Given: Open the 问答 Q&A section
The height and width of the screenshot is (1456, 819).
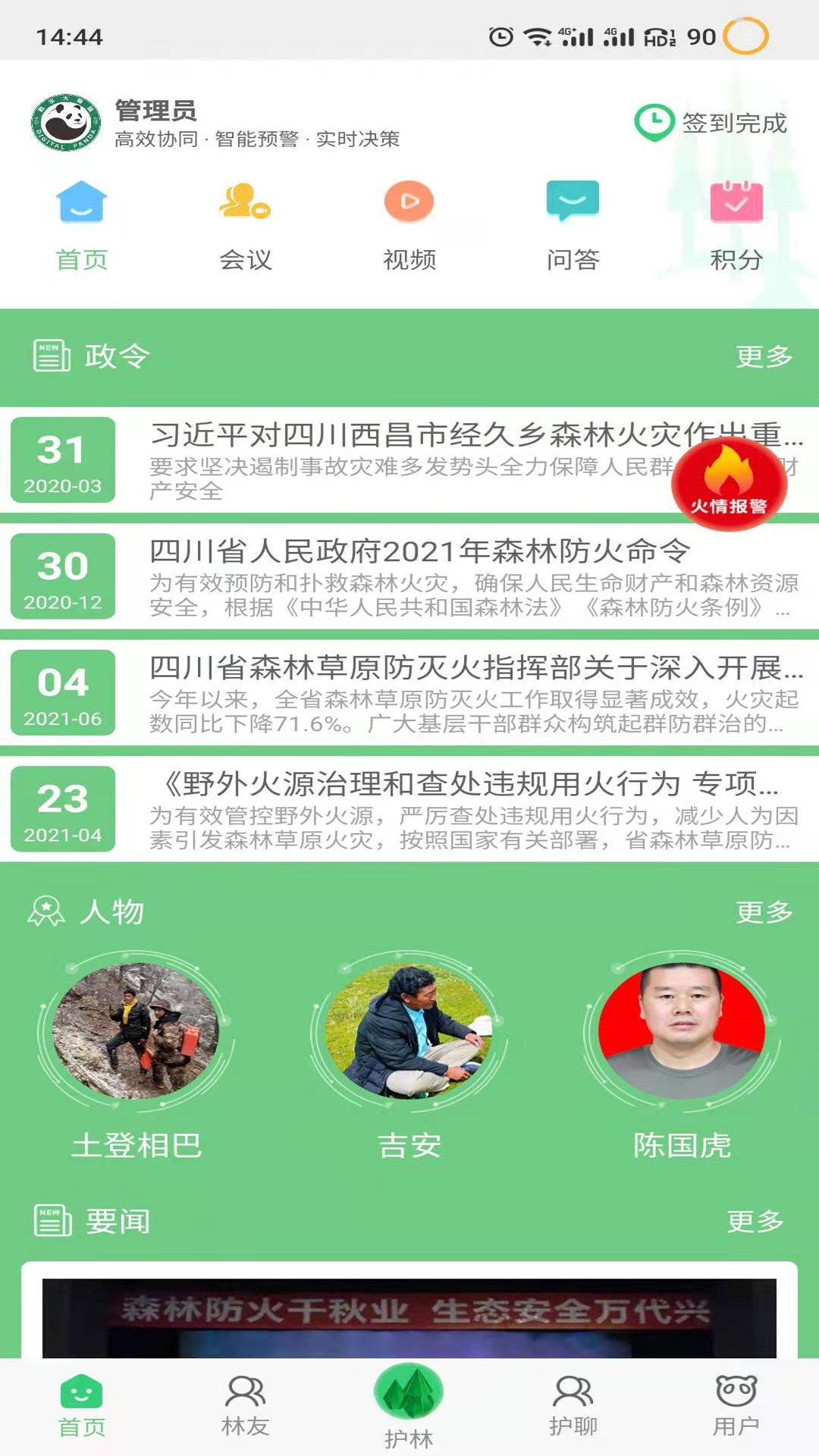Looking at the screenshot, I should (573, 225).
